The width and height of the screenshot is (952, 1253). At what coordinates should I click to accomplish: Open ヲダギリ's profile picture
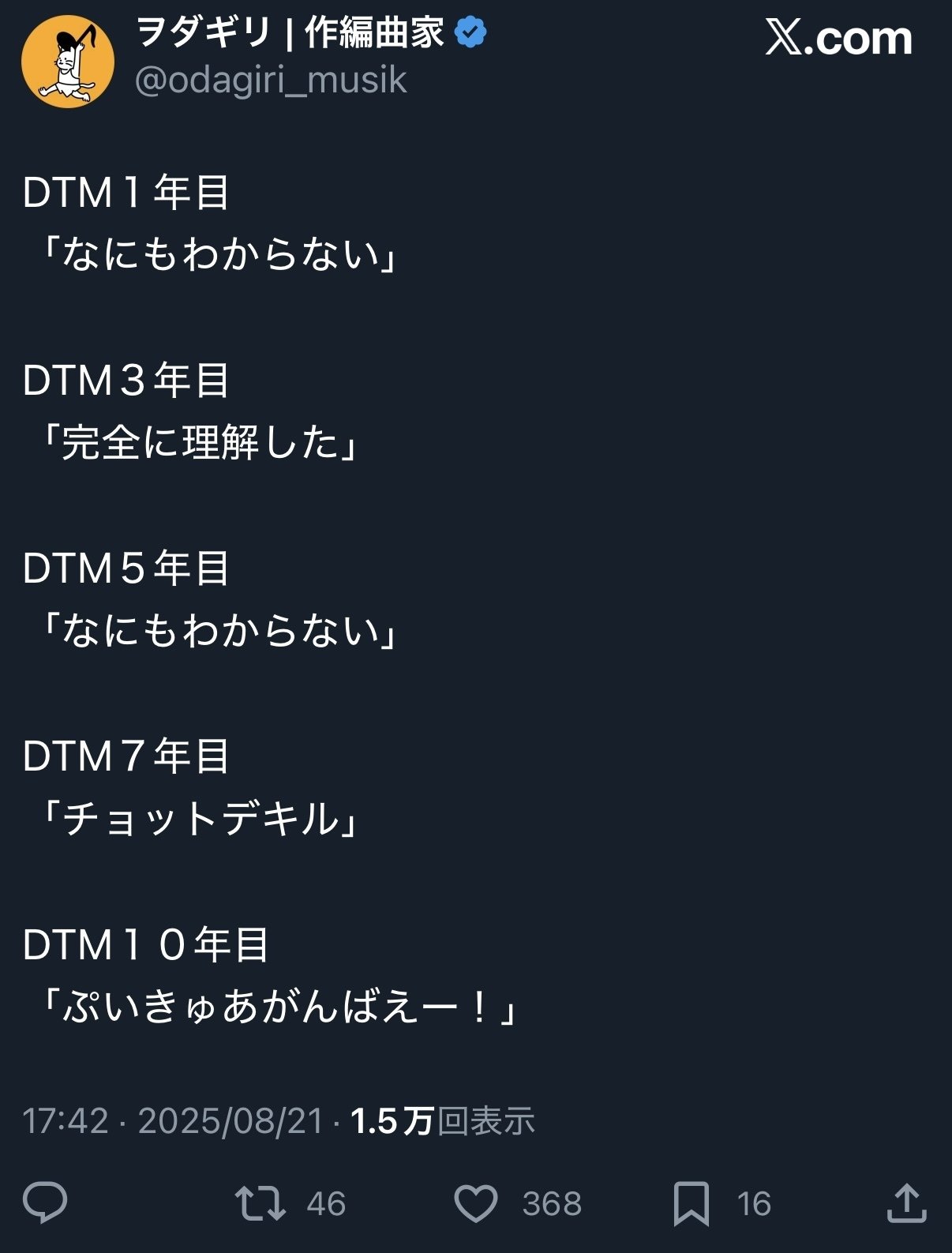tap(67, 62)
